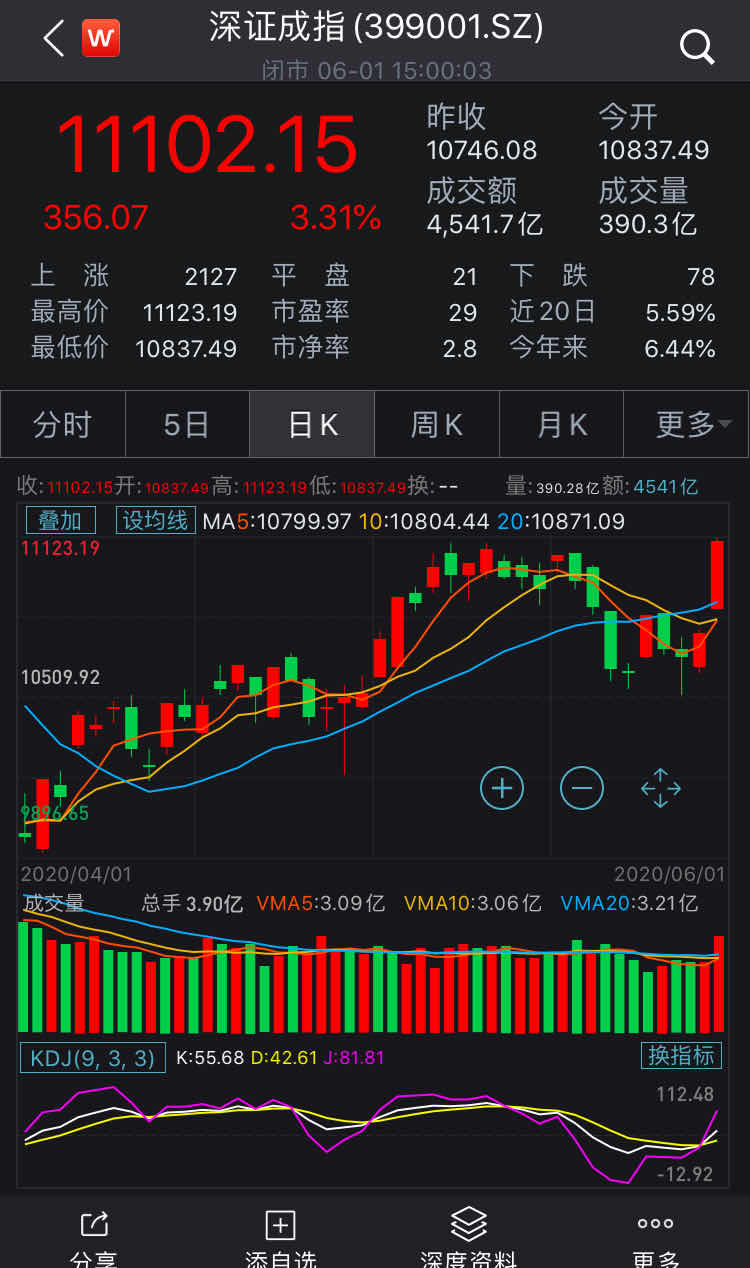This screenshot has width=750, height=1268.
Task: Change the KDJ(9, 3, 3) indicator parameters
Action: pyautogui.click(x=93, y=1058)
